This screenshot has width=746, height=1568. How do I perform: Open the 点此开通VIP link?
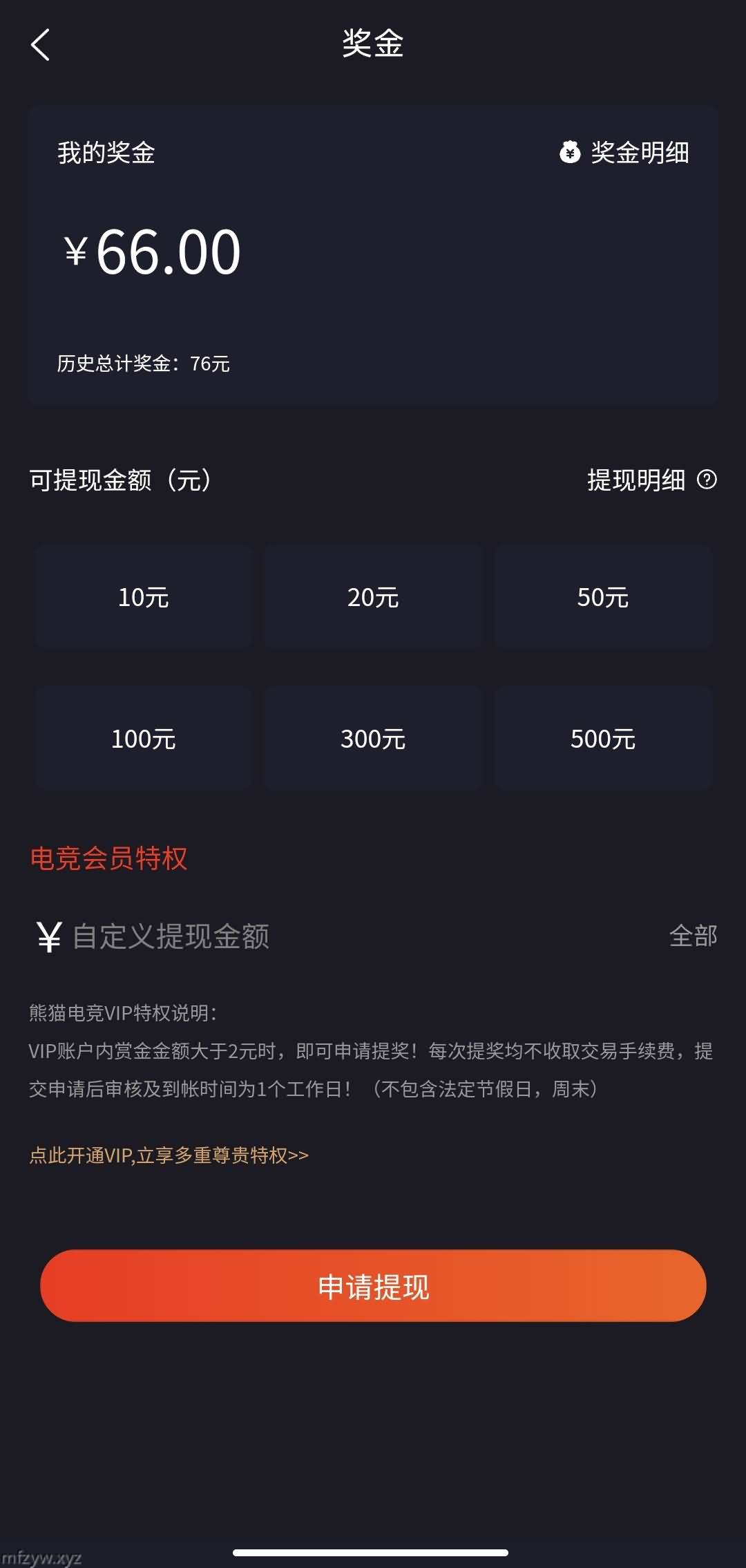pyautogui.click(x=169, y=1155)
